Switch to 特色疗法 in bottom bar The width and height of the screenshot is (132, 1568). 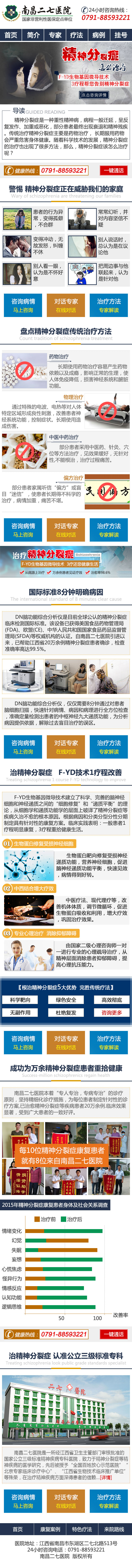[82, 1529]
